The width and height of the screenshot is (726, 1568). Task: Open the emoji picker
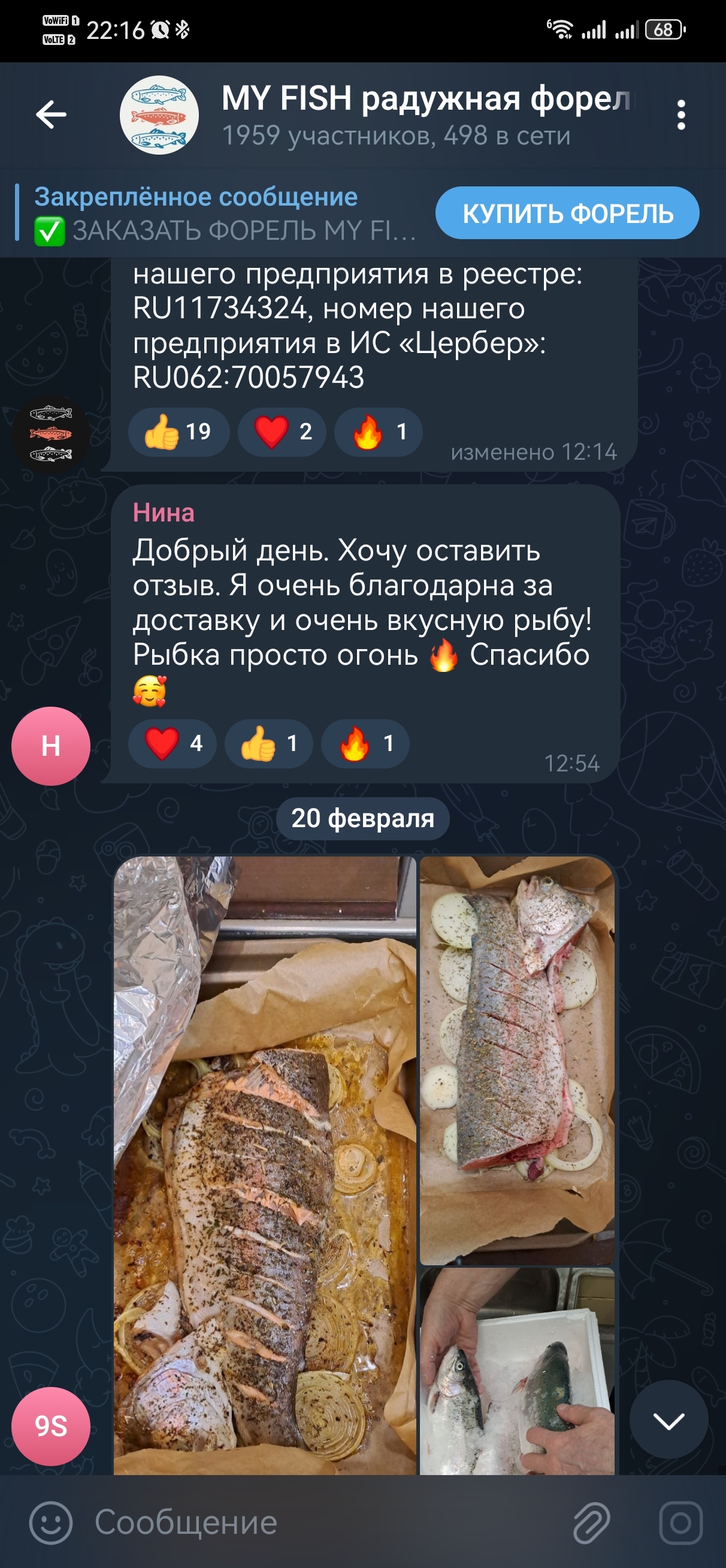[x=50, y=1522]
